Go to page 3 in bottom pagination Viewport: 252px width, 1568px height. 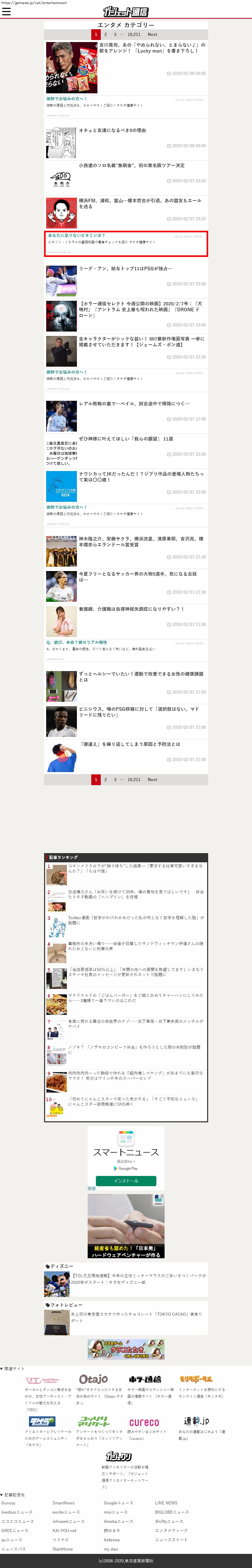point(115,779)
